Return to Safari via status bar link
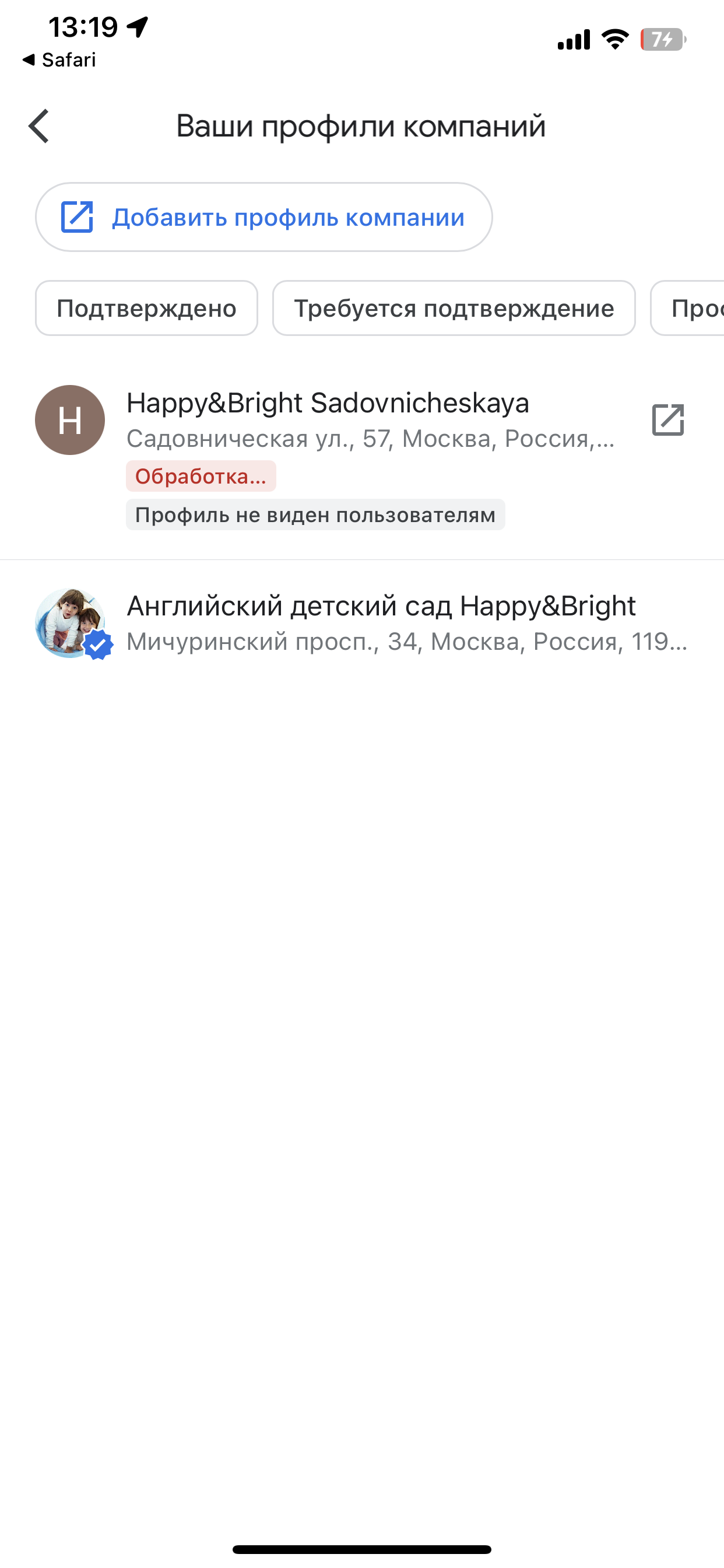The width and height of the screenshot is (724, 1568). coord(59,60)
